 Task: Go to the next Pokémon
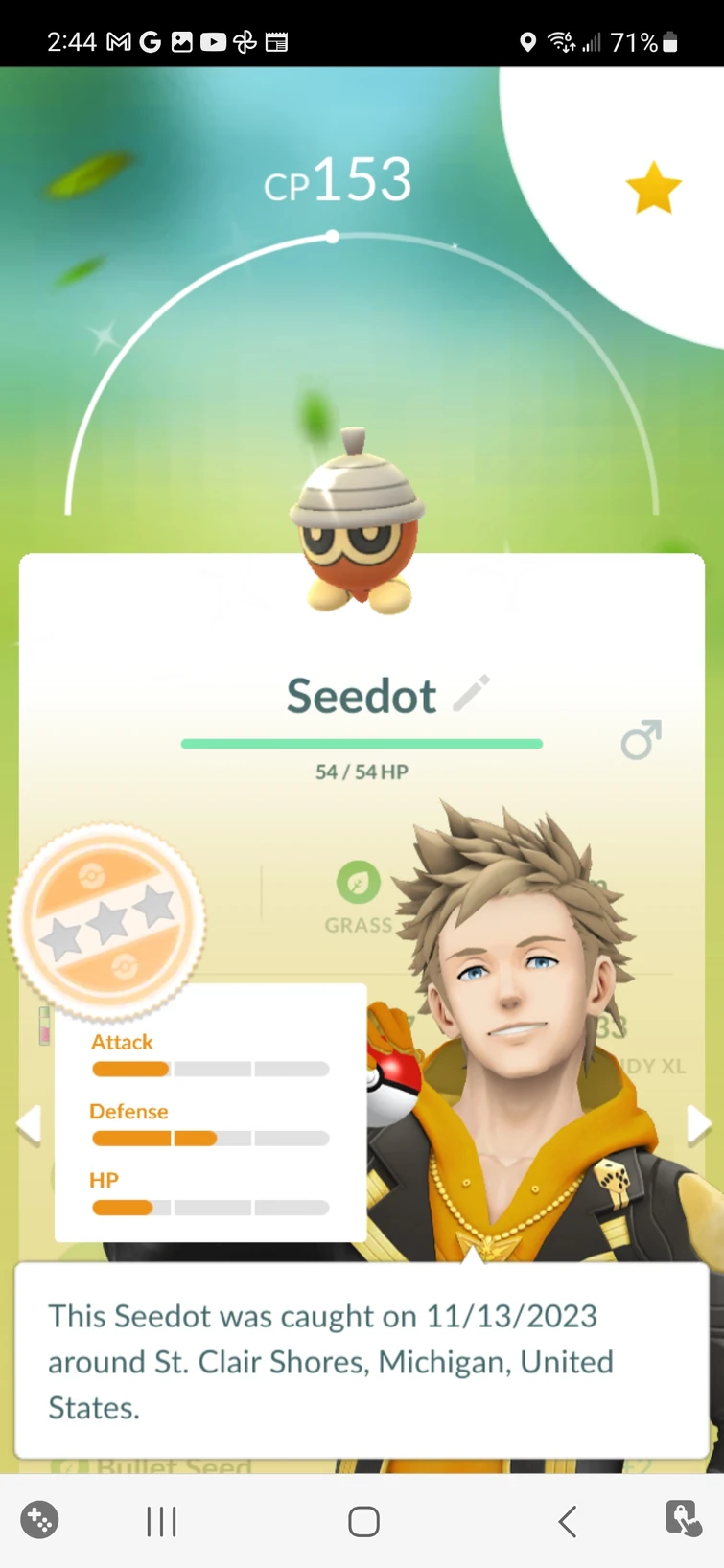pos(698,1124)
